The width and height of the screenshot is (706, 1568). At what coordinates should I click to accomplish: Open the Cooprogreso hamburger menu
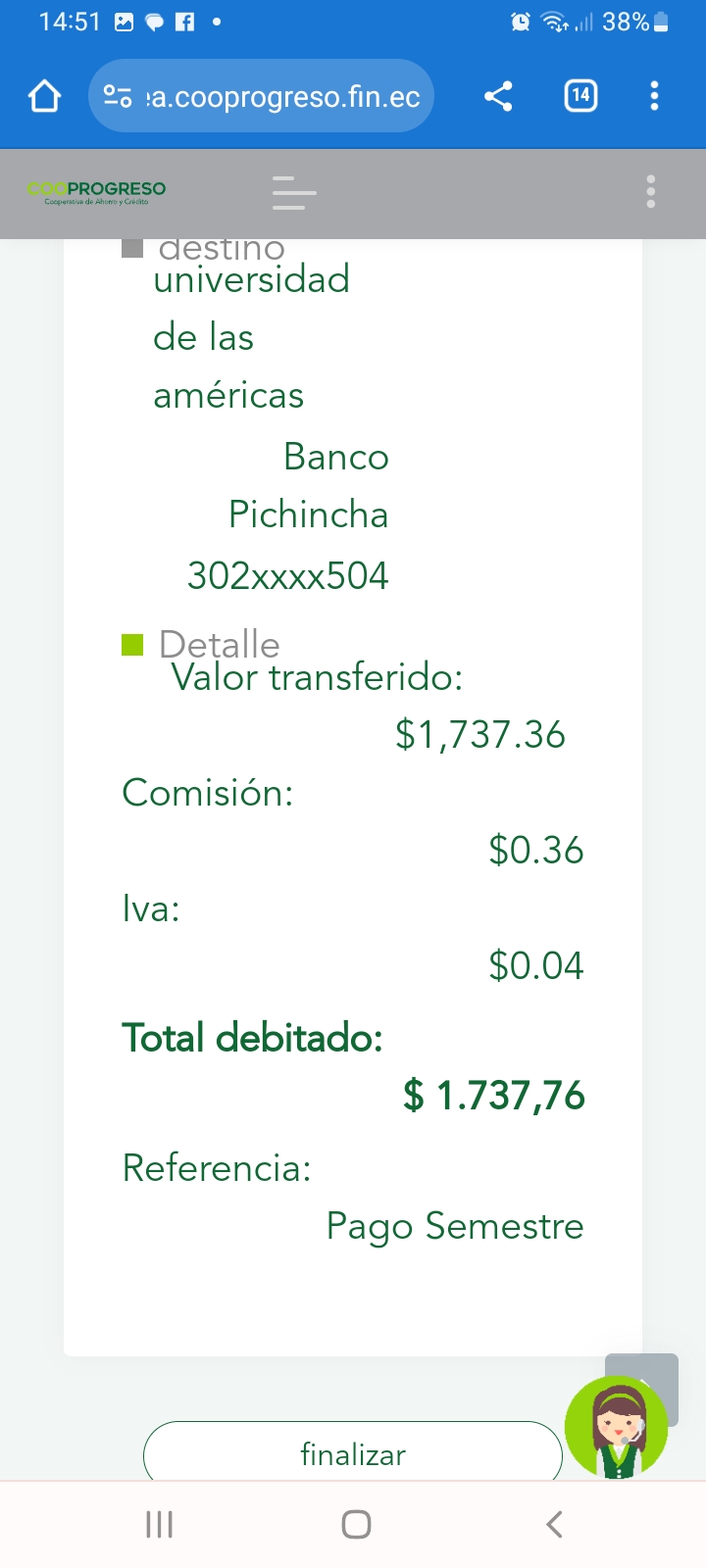pyautogui.click(x=294, y=192)
